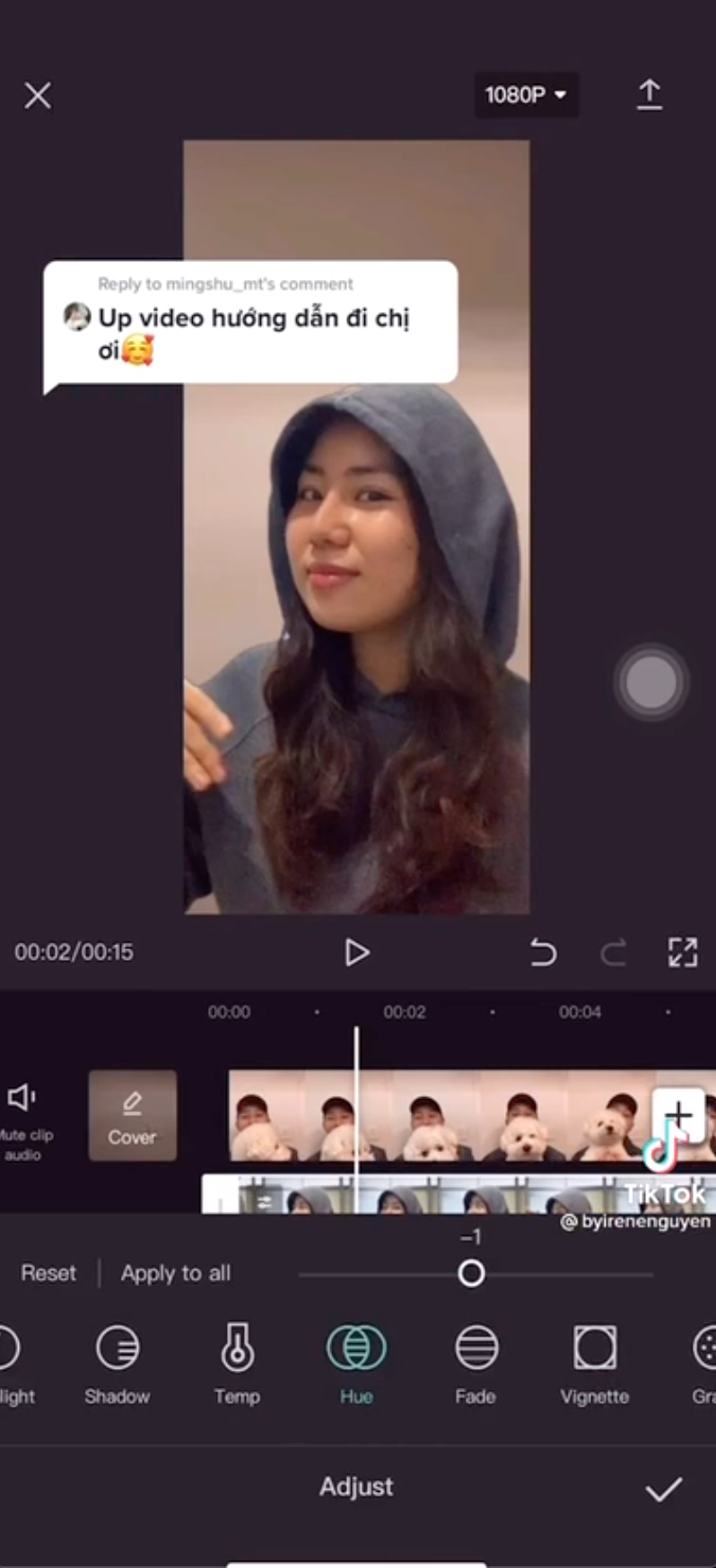Tap the Hue slider handle

point(471,1273)
